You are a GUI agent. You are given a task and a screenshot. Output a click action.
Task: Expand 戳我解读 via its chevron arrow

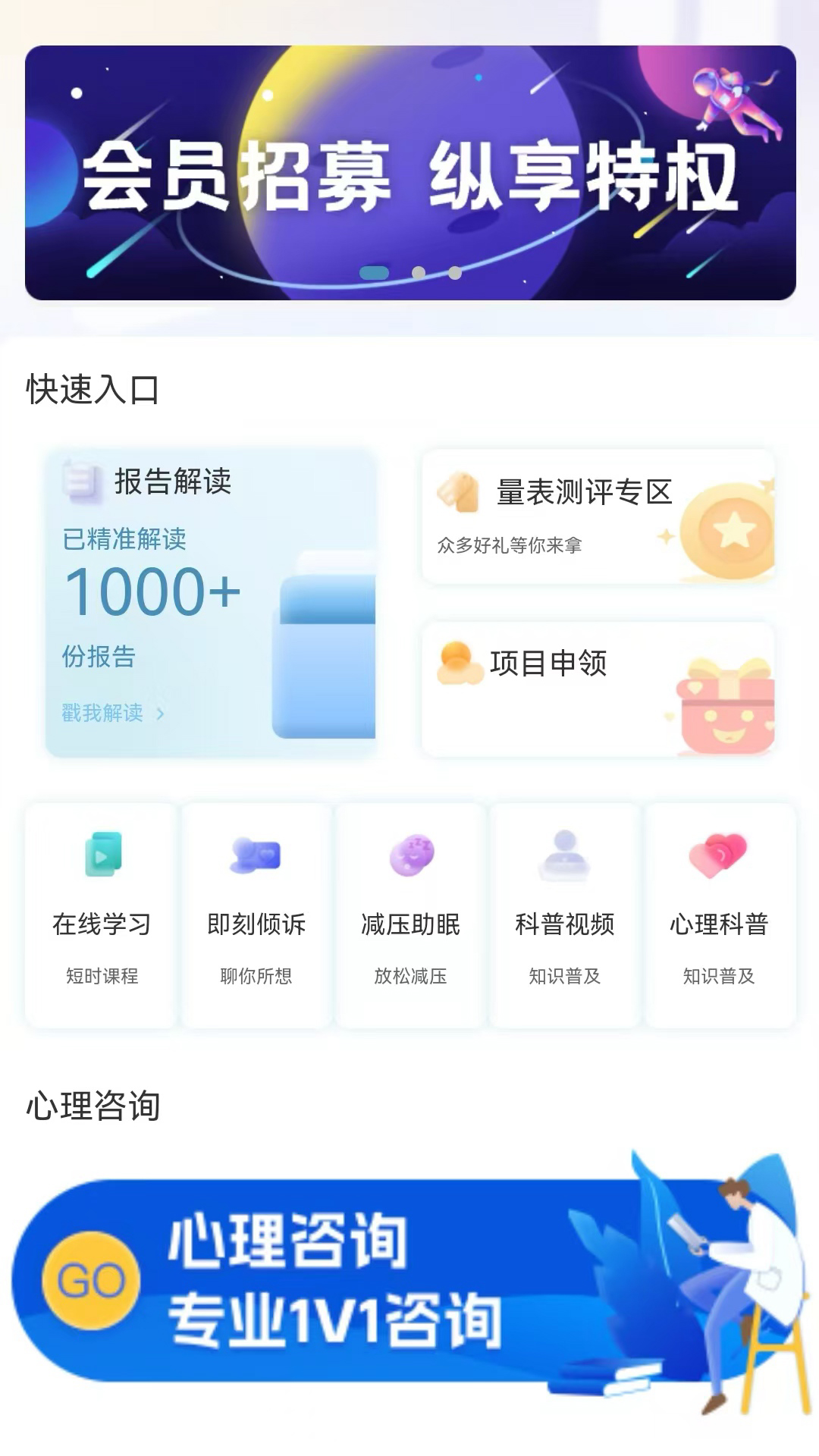click(x=159, y=714)
